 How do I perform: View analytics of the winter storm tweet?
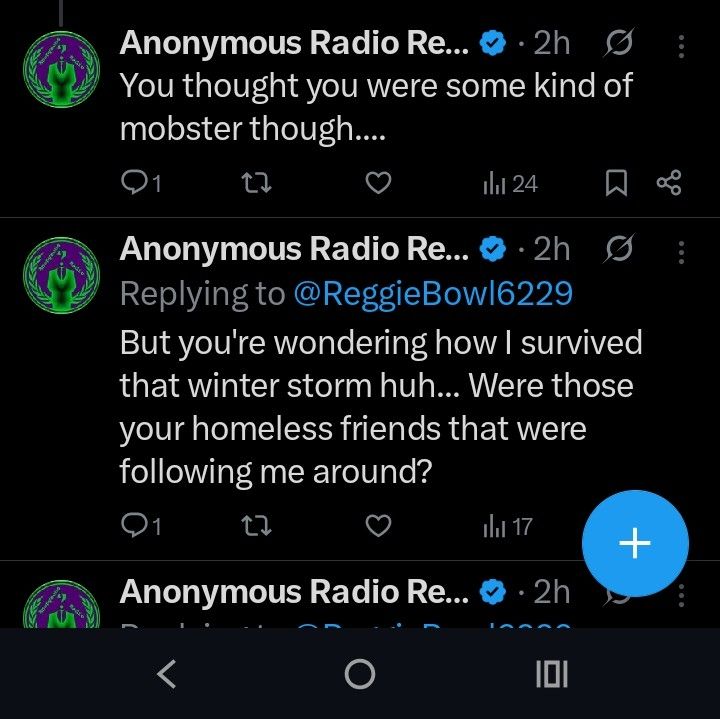[508, 526]
